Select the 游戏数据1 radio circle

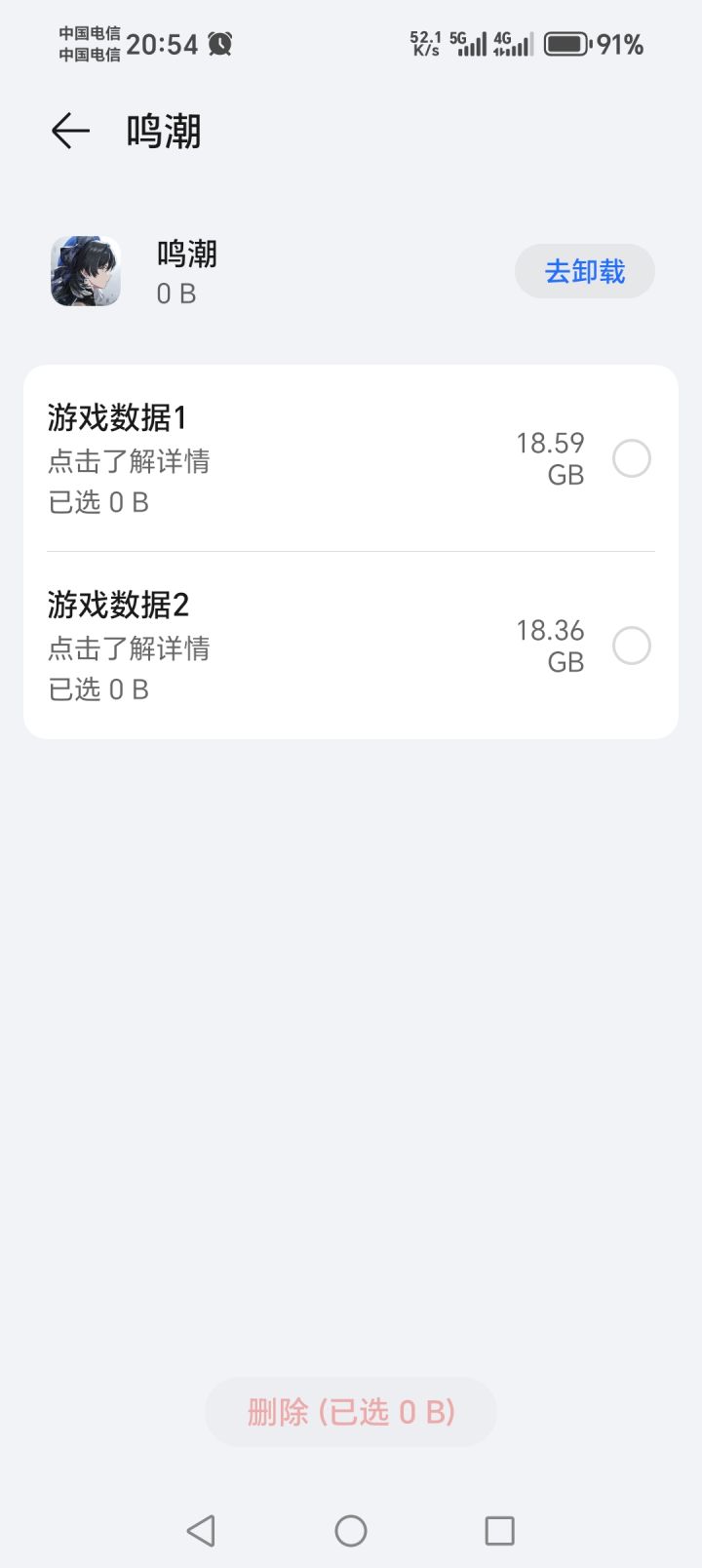(632, 458)
